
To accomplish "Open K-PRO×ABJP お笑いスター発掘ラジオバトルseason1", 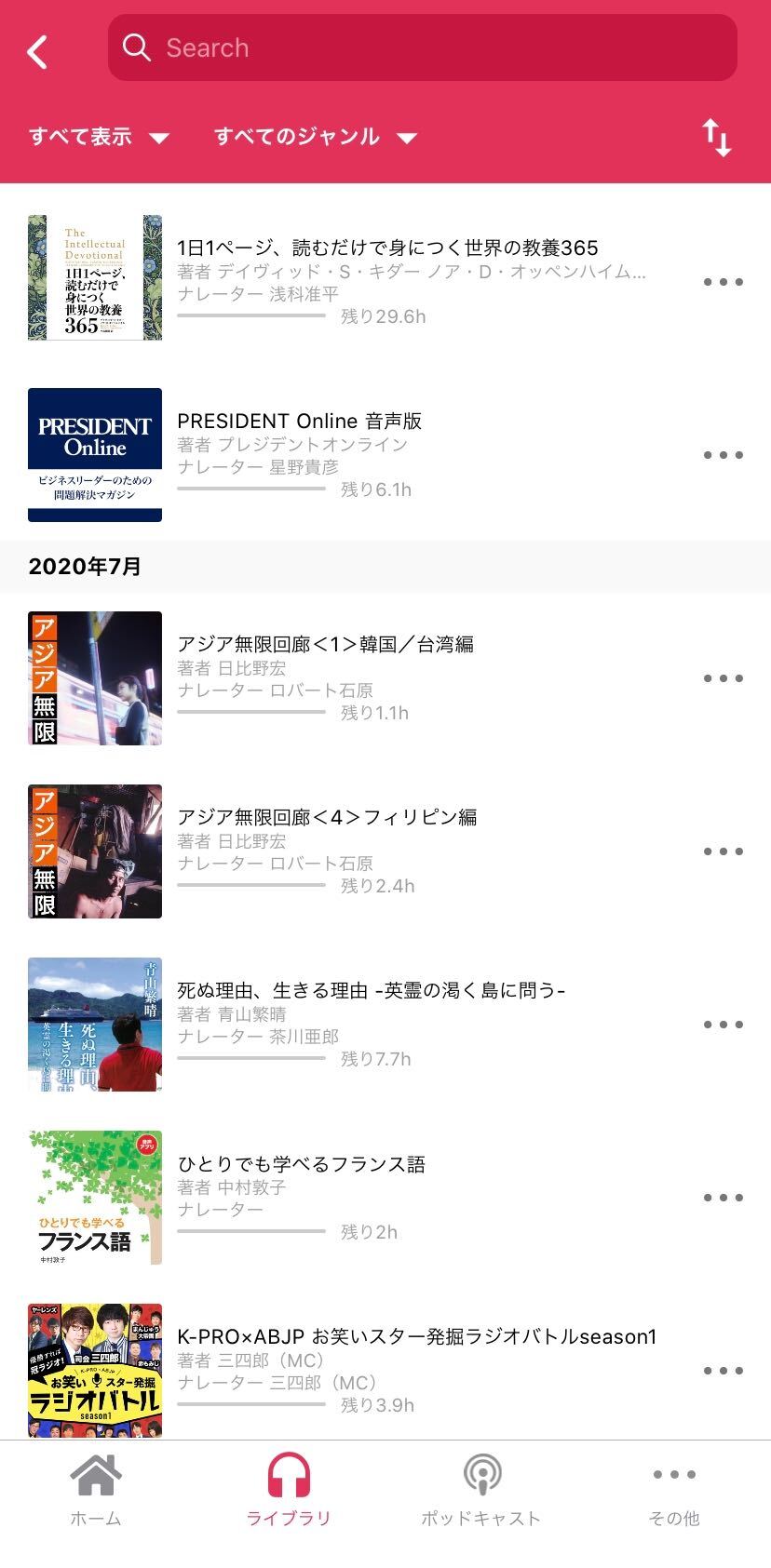I will [x=416, y=1337].
